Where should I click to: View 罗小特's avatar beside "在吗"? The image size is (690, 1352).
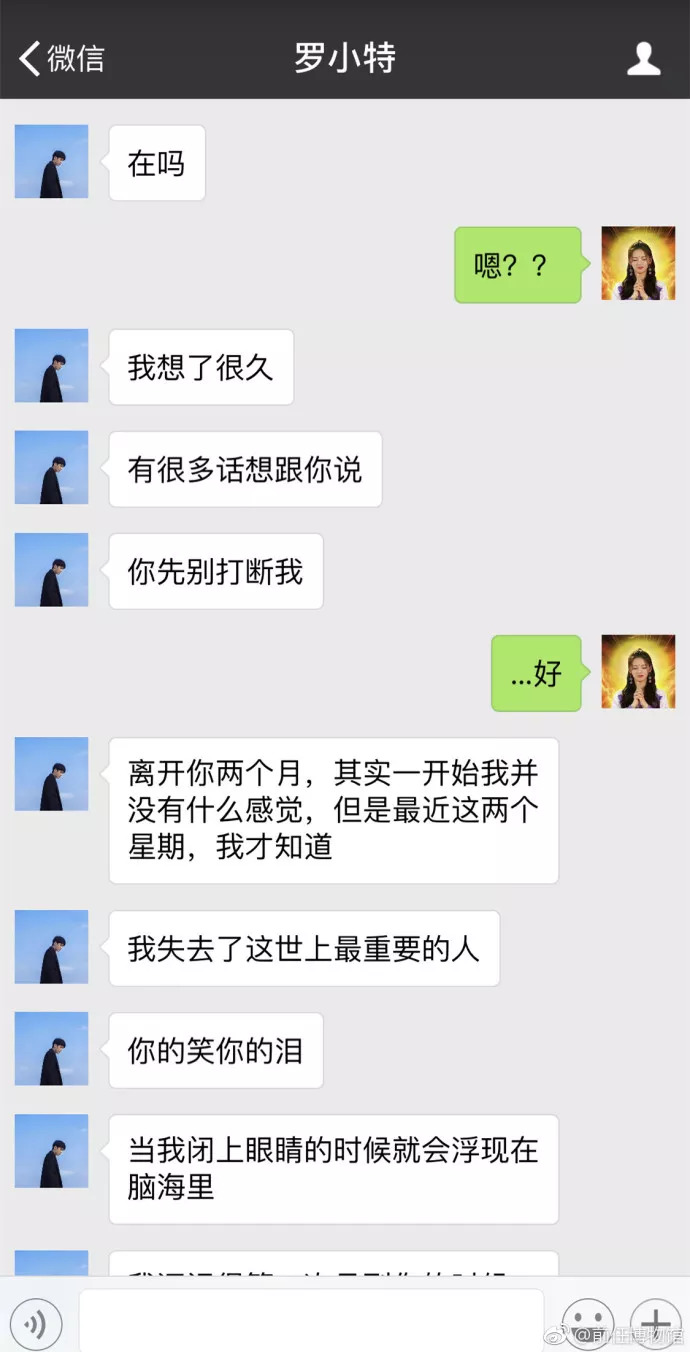point(51,161)
